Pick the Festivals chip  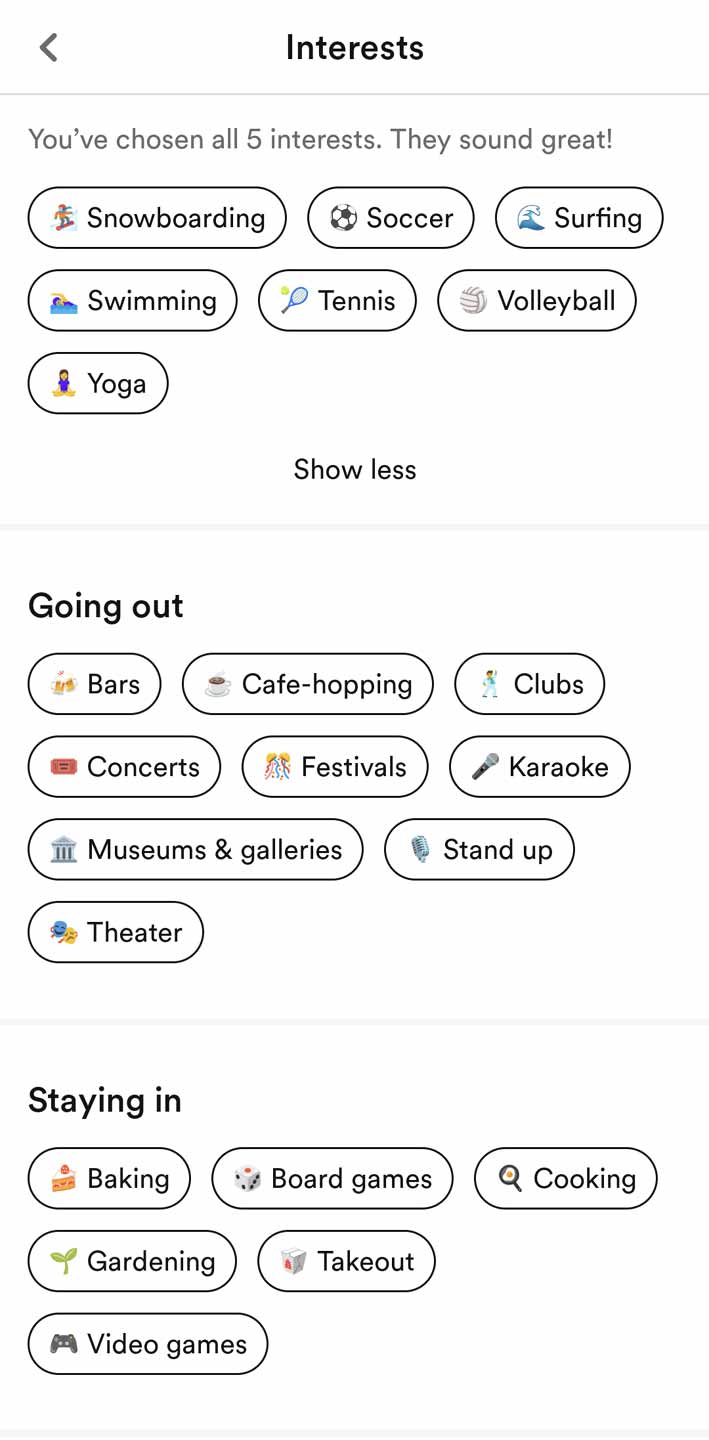[x=335, y=767]
